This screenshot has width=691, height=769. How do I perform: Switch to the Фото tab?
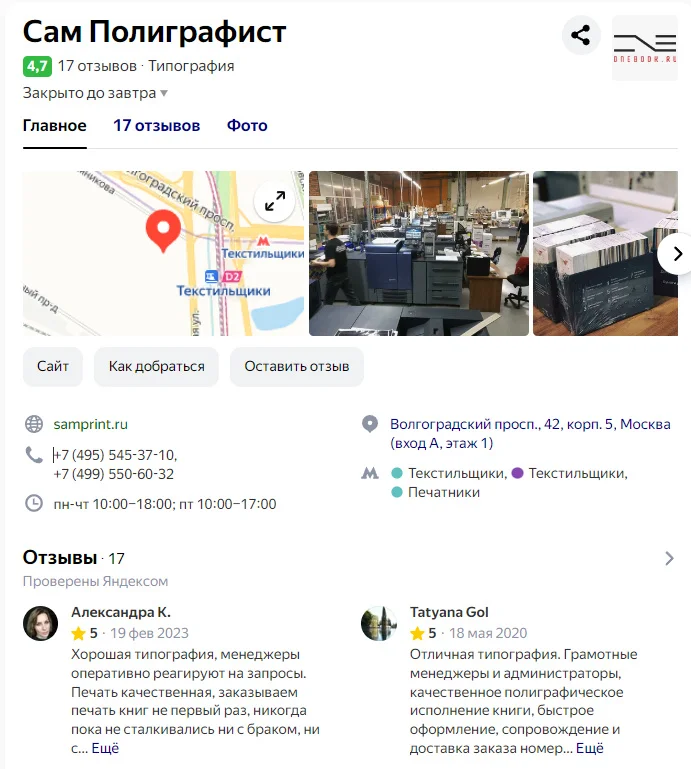247,126
